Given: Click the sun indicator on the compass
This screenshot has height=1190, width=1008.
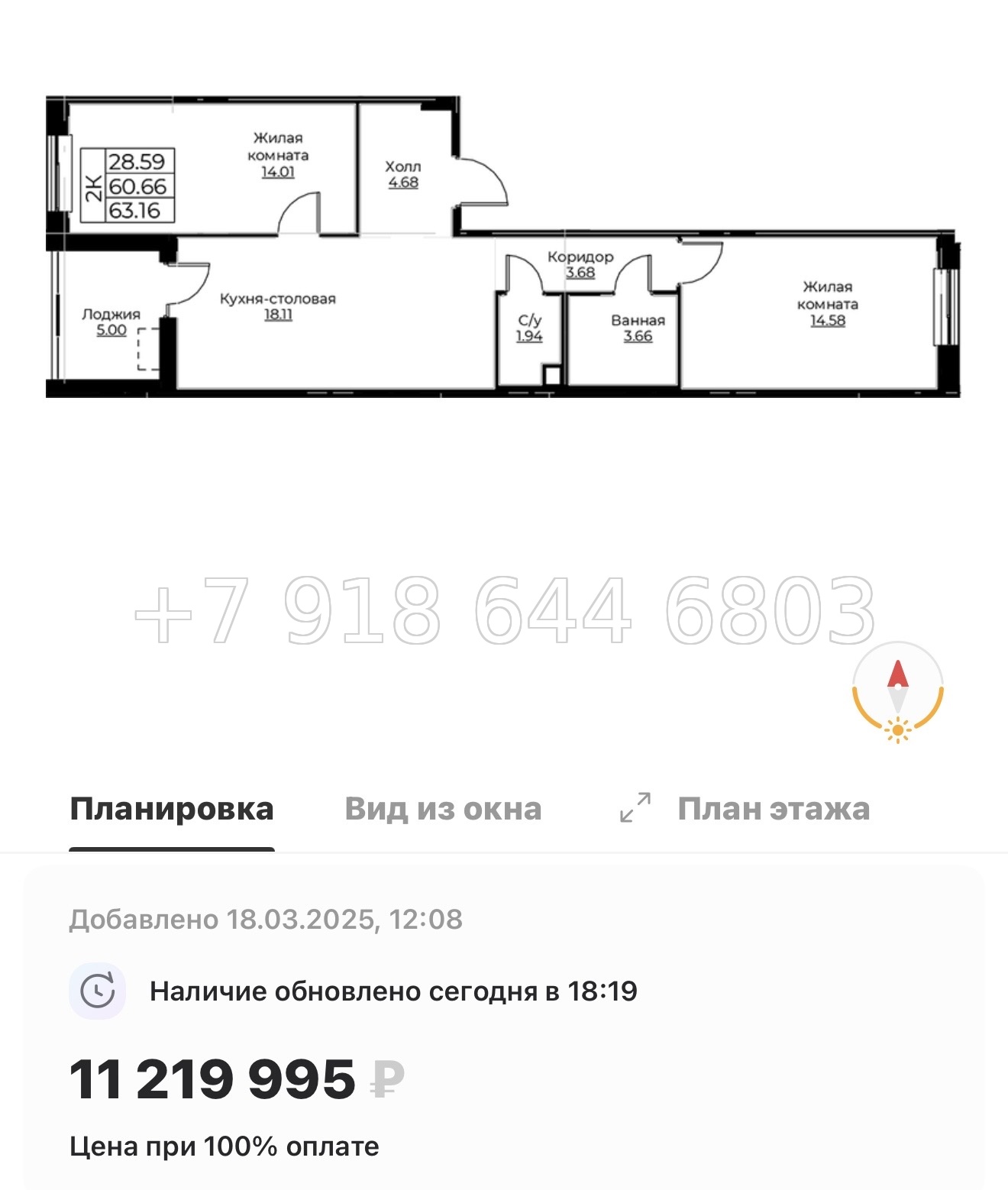Looking at the screenshot, I should pos(898,731).
